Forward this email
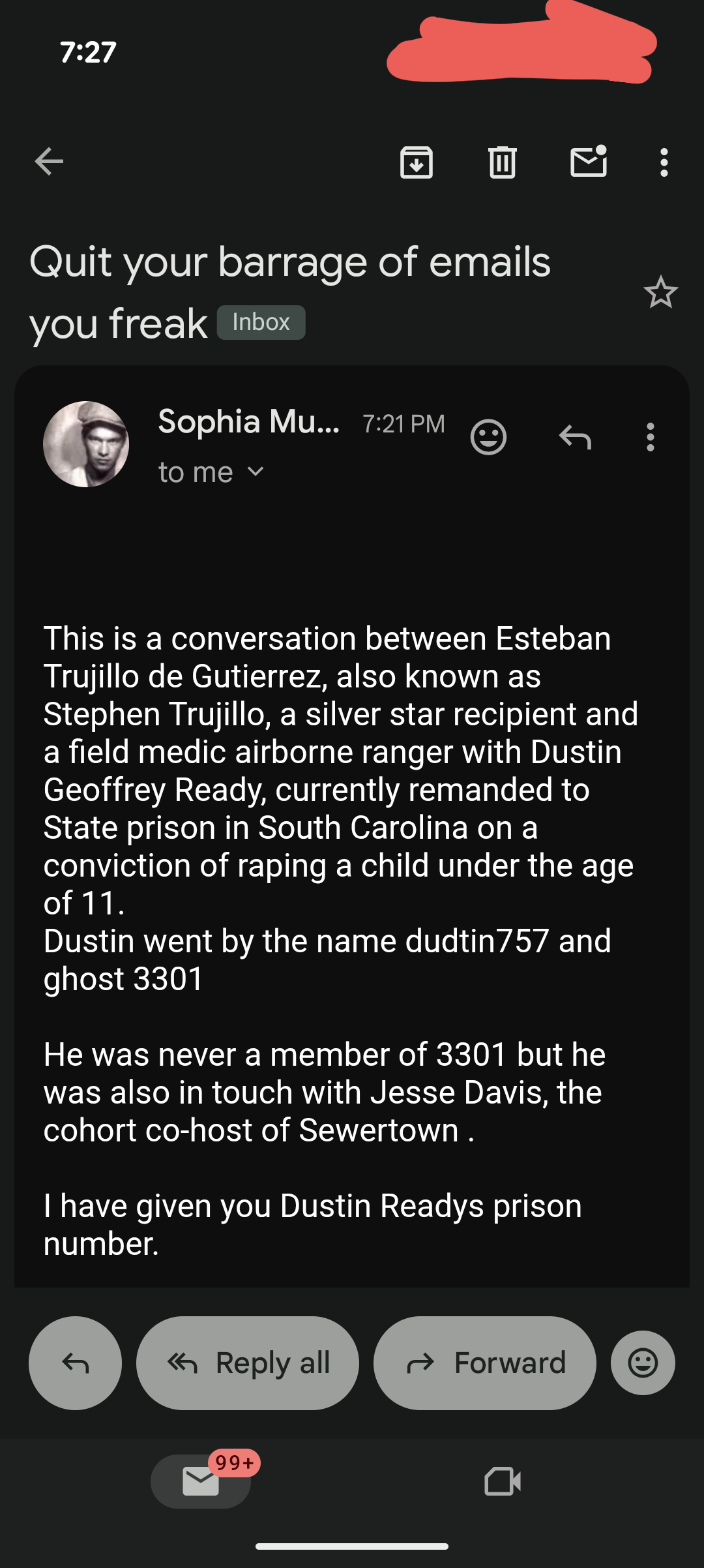Image resolution: width=704 pixels, height=1568 pixels. [484, 1363]
